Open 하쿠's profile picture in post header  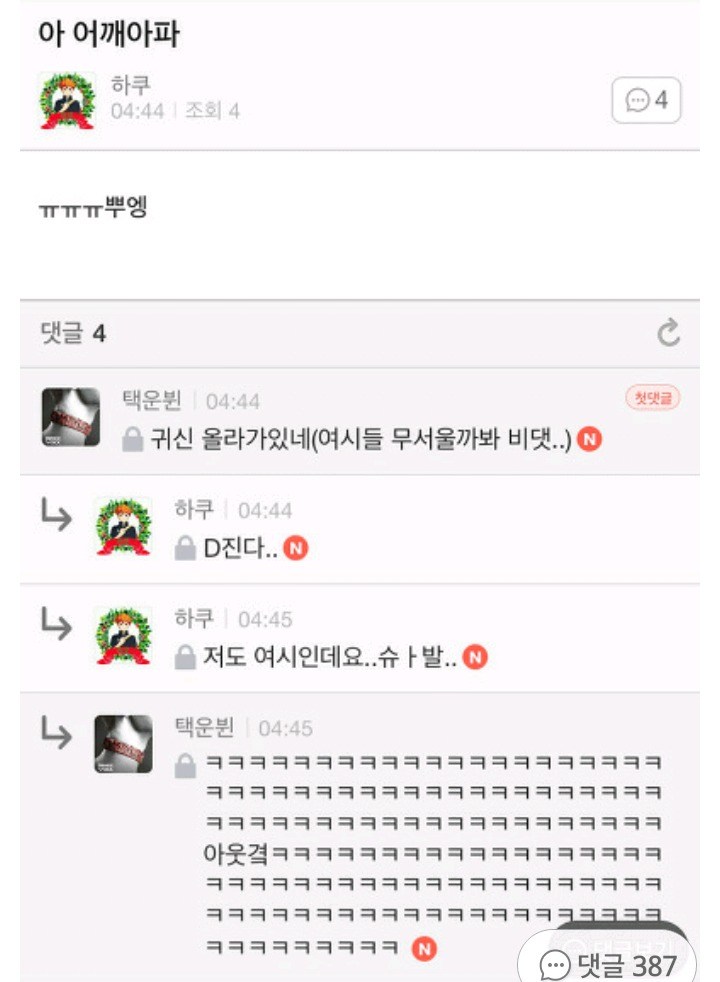pos(67,100)
